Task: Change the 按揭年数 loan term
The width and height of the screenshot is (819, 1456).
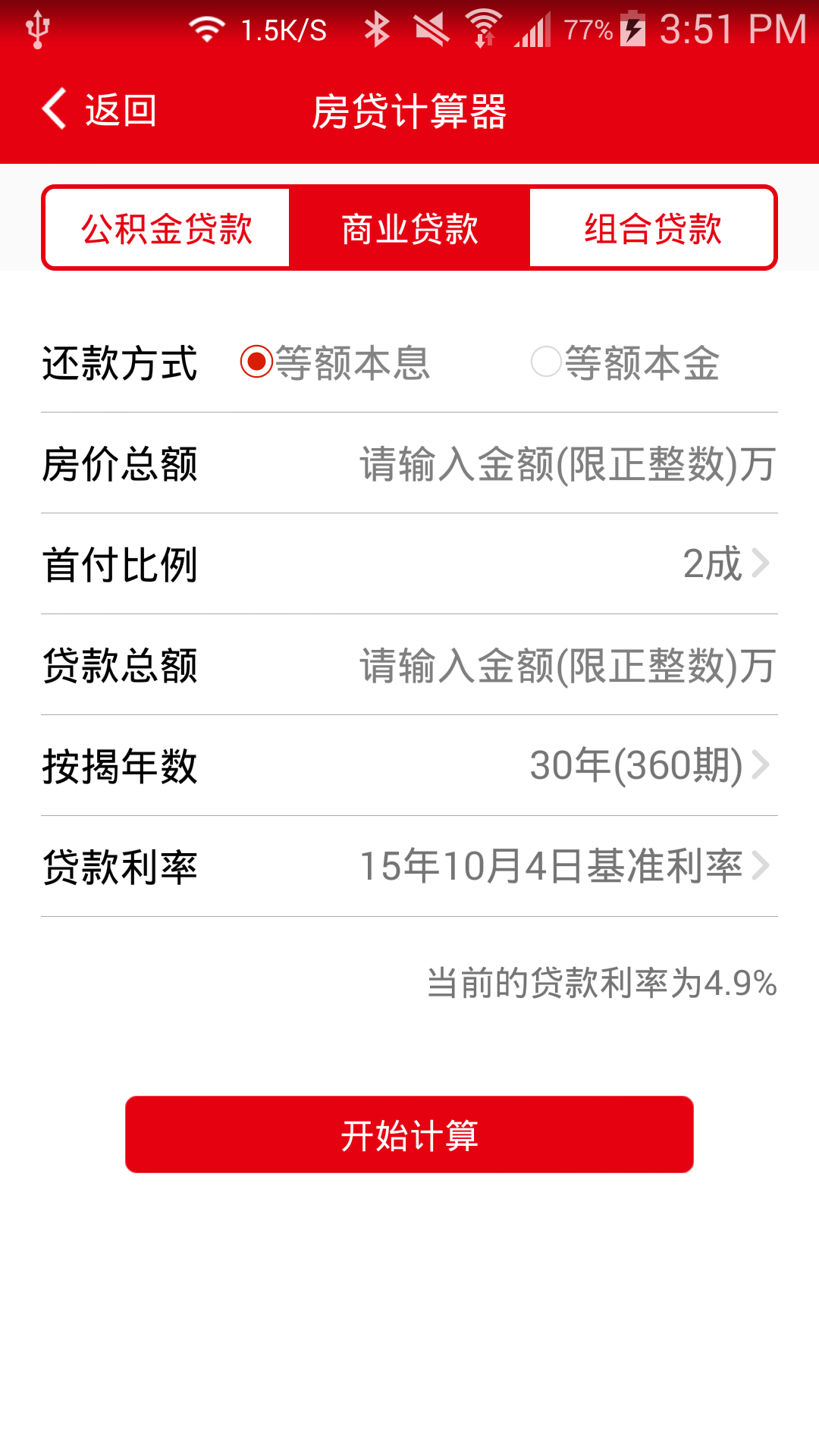Action: click(648, 765)
